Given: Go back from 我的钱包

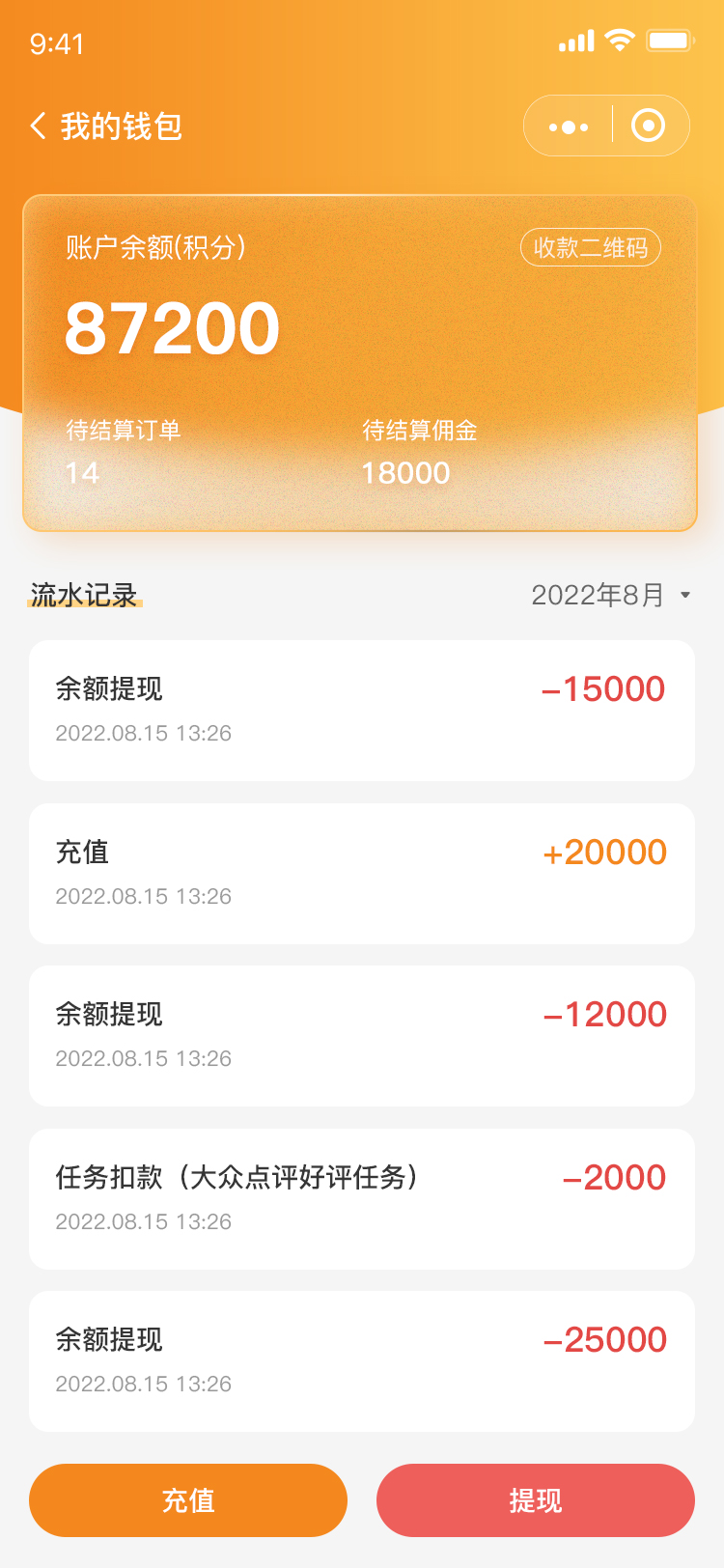Looking at the screenshot, I should 39,126.
